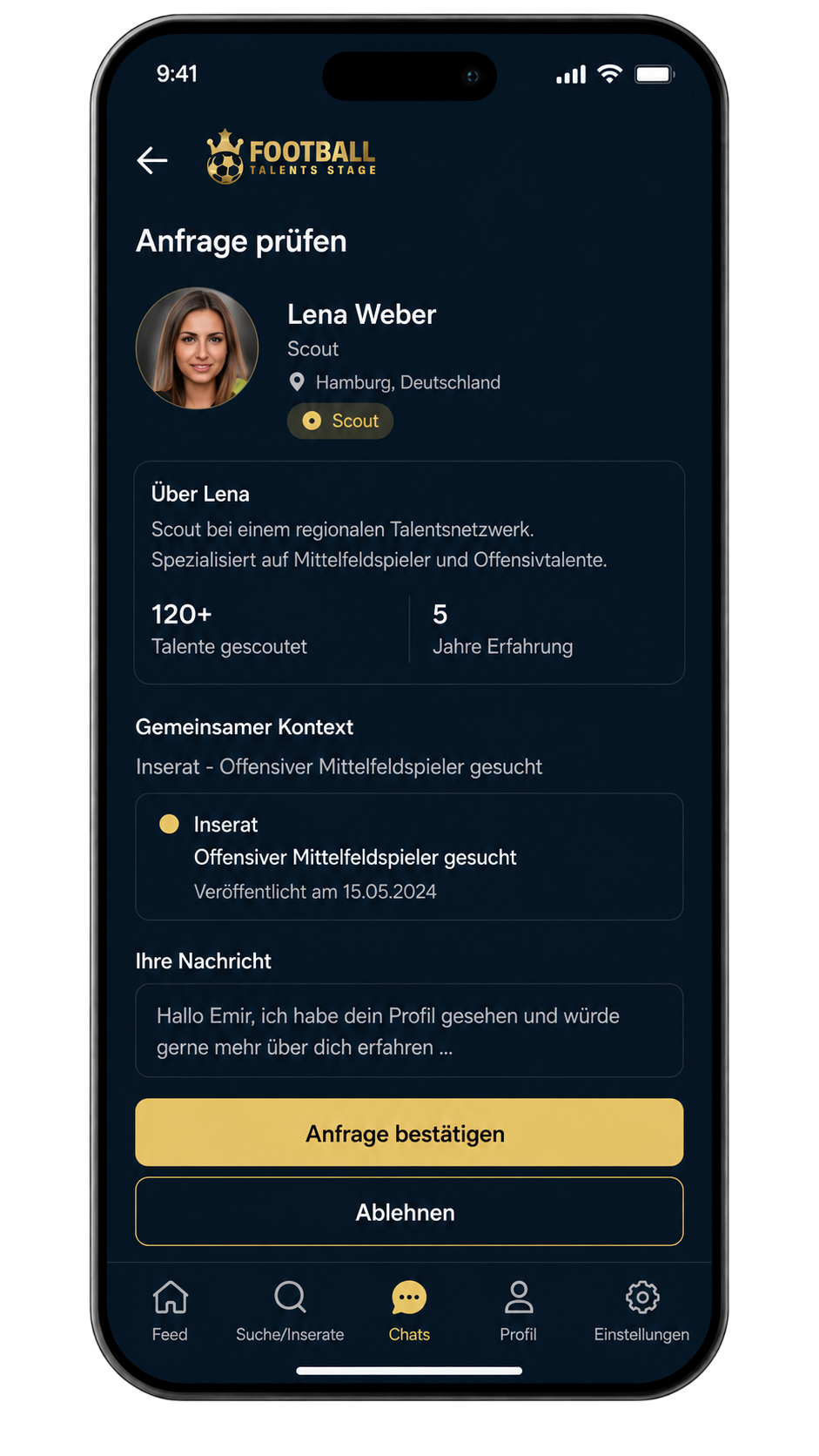Open the Feed tab
Screen dimensions: 819x1456
click(x=170, y=1311)
